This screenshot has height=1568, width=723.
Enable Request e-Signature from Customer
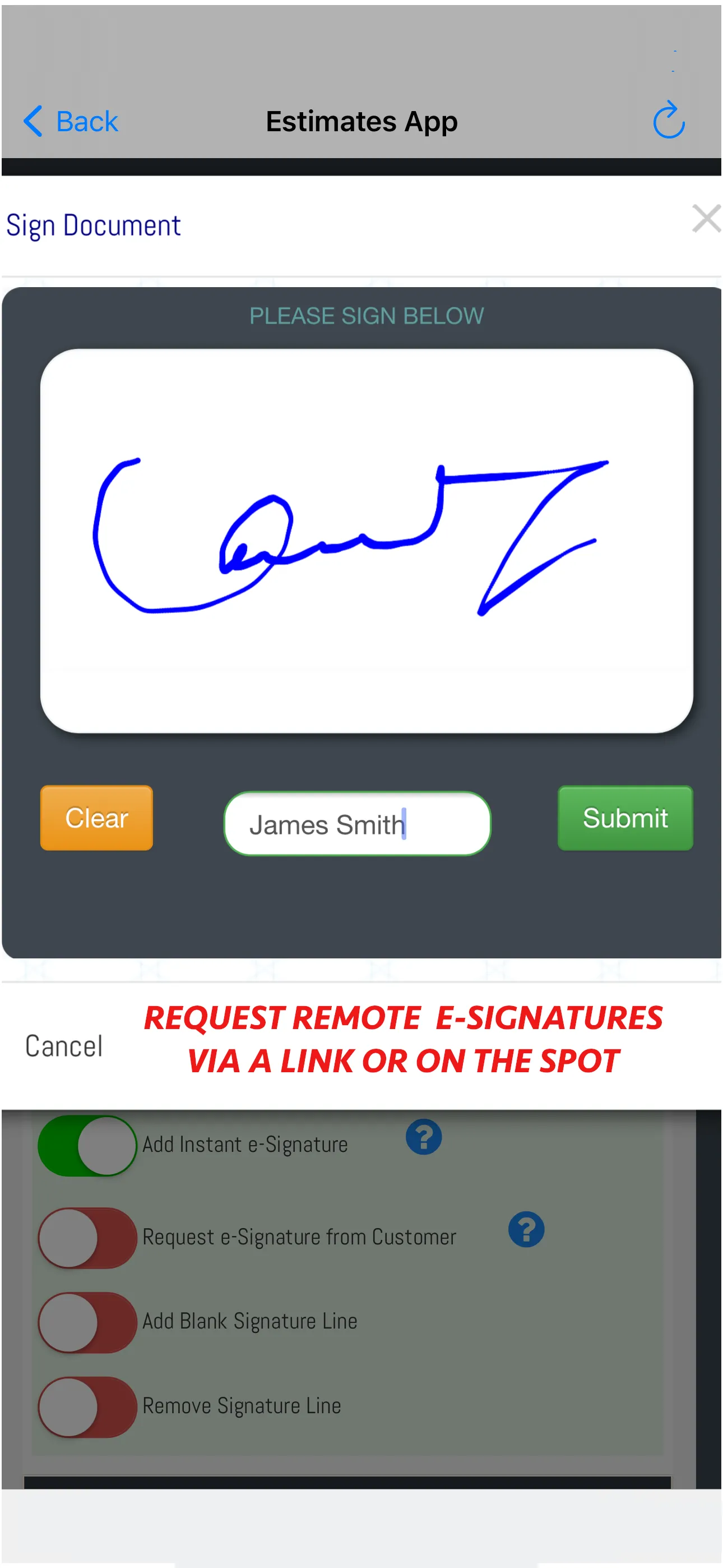87,1238
